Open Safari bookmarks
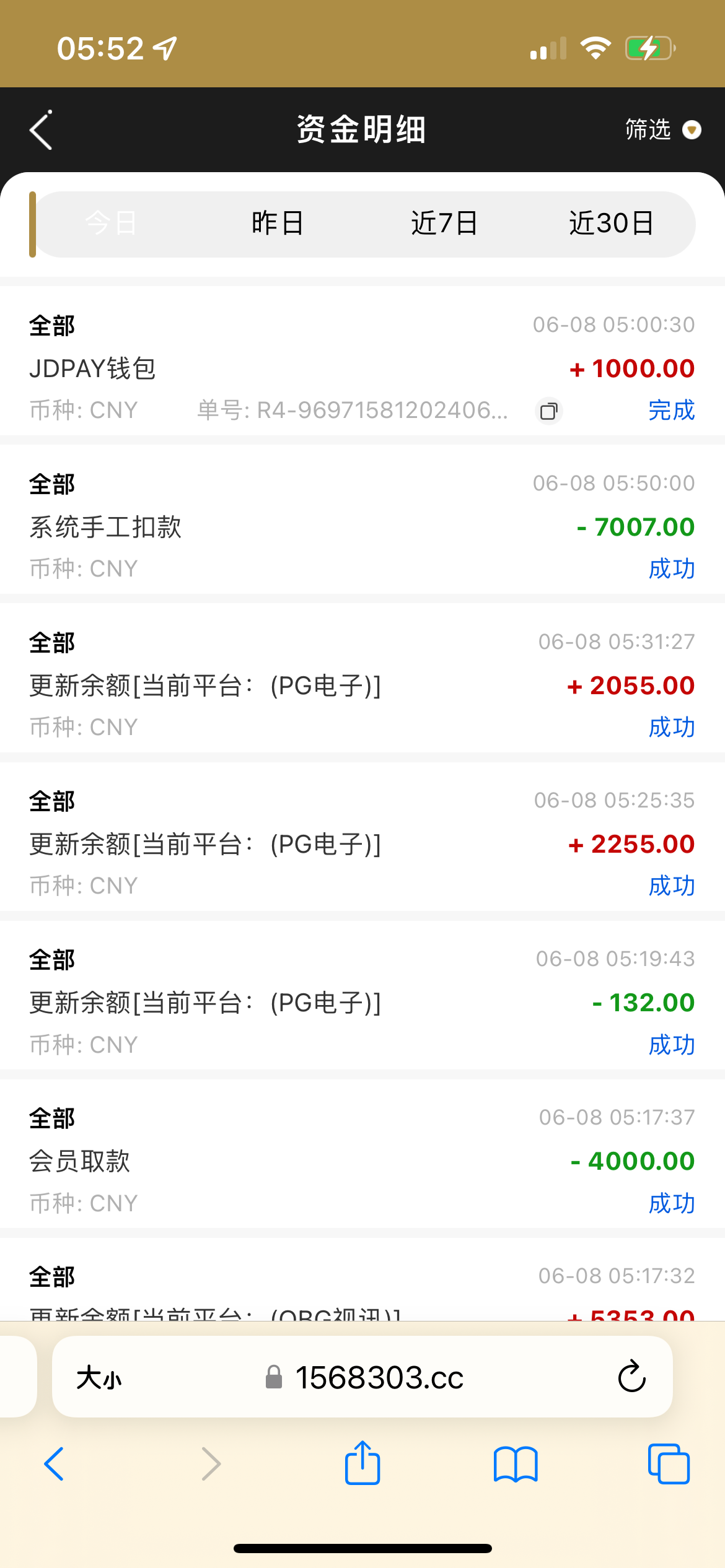The image size is (725, 1568). tap(516, 1464)
